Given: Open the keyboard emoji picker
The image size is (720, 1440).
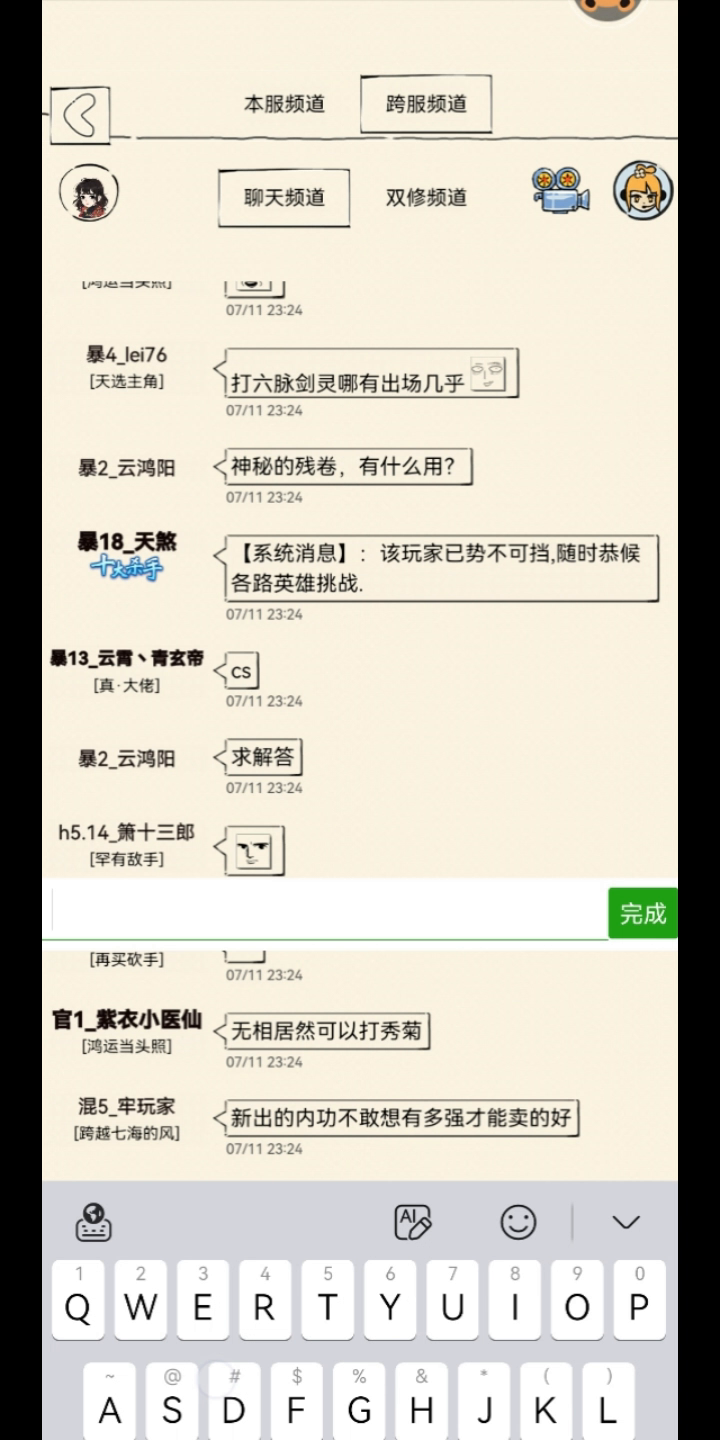Looking at the screenshot, I should click(x=518, y=1222).
